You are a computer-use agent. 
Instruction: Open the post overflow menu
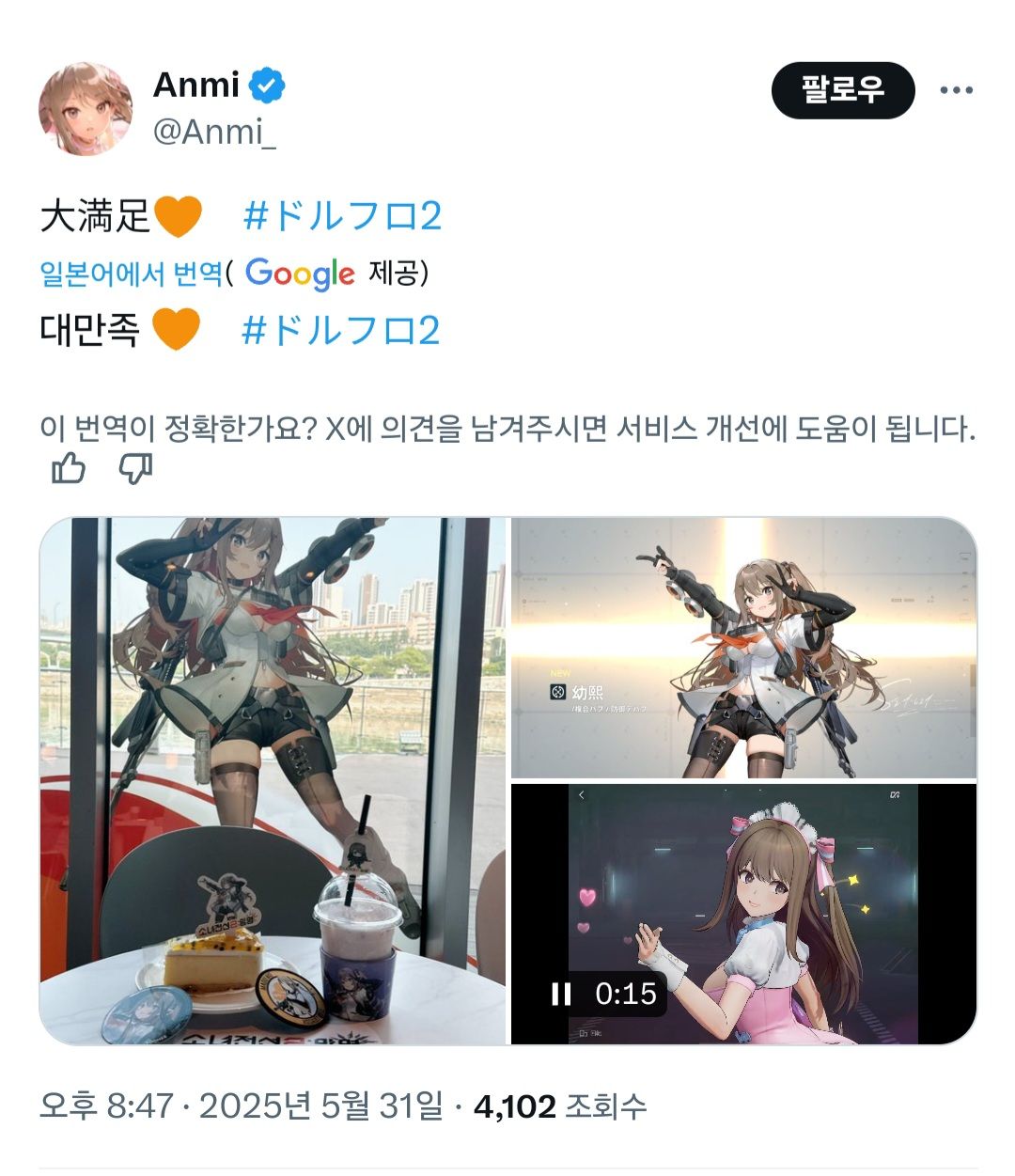pos(956,90)
